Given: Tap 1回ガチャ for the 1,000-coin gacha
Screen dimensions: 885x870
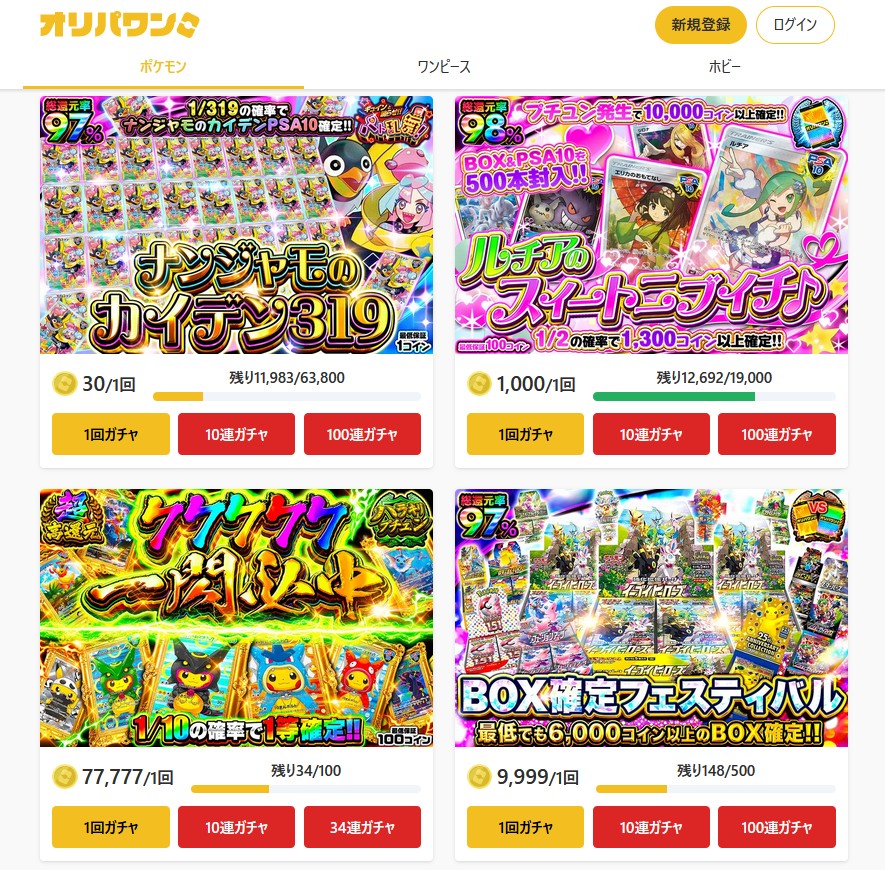Looking at the screenshot, I should (x=525, y=434).
